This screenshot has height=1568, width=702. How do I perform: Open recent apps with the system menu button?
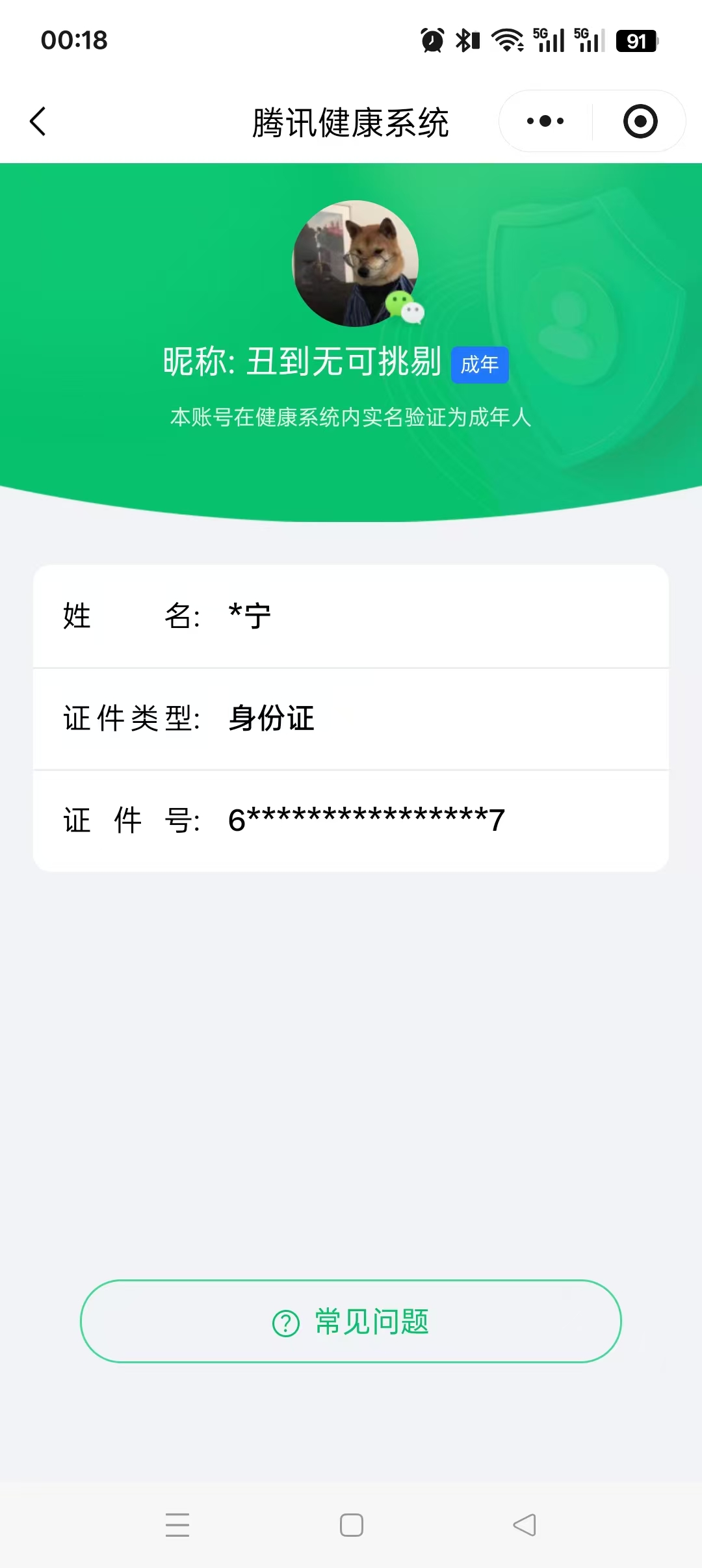(x=177, y=1525)
